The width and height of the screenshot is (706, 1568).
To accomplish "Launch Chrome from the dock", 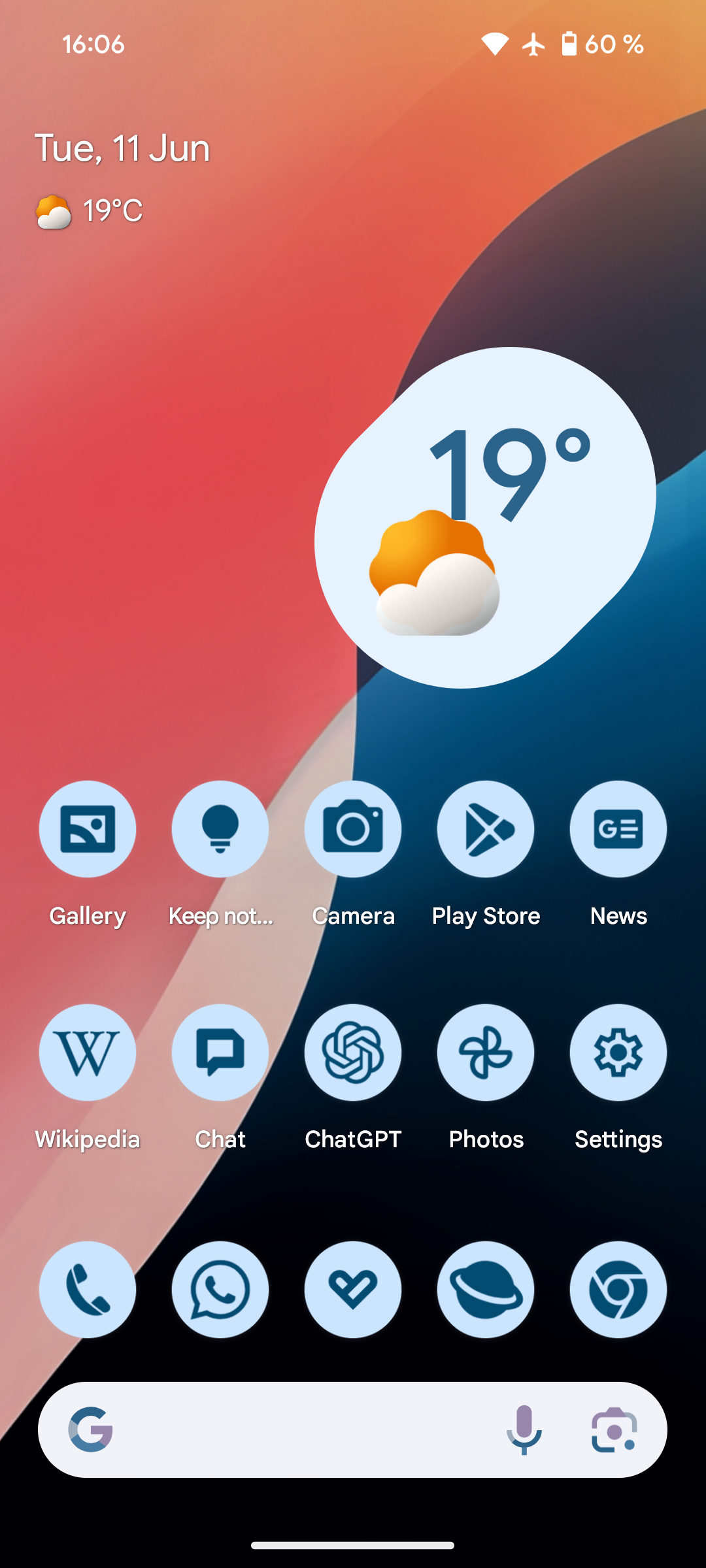I will tap(618, 1290).
